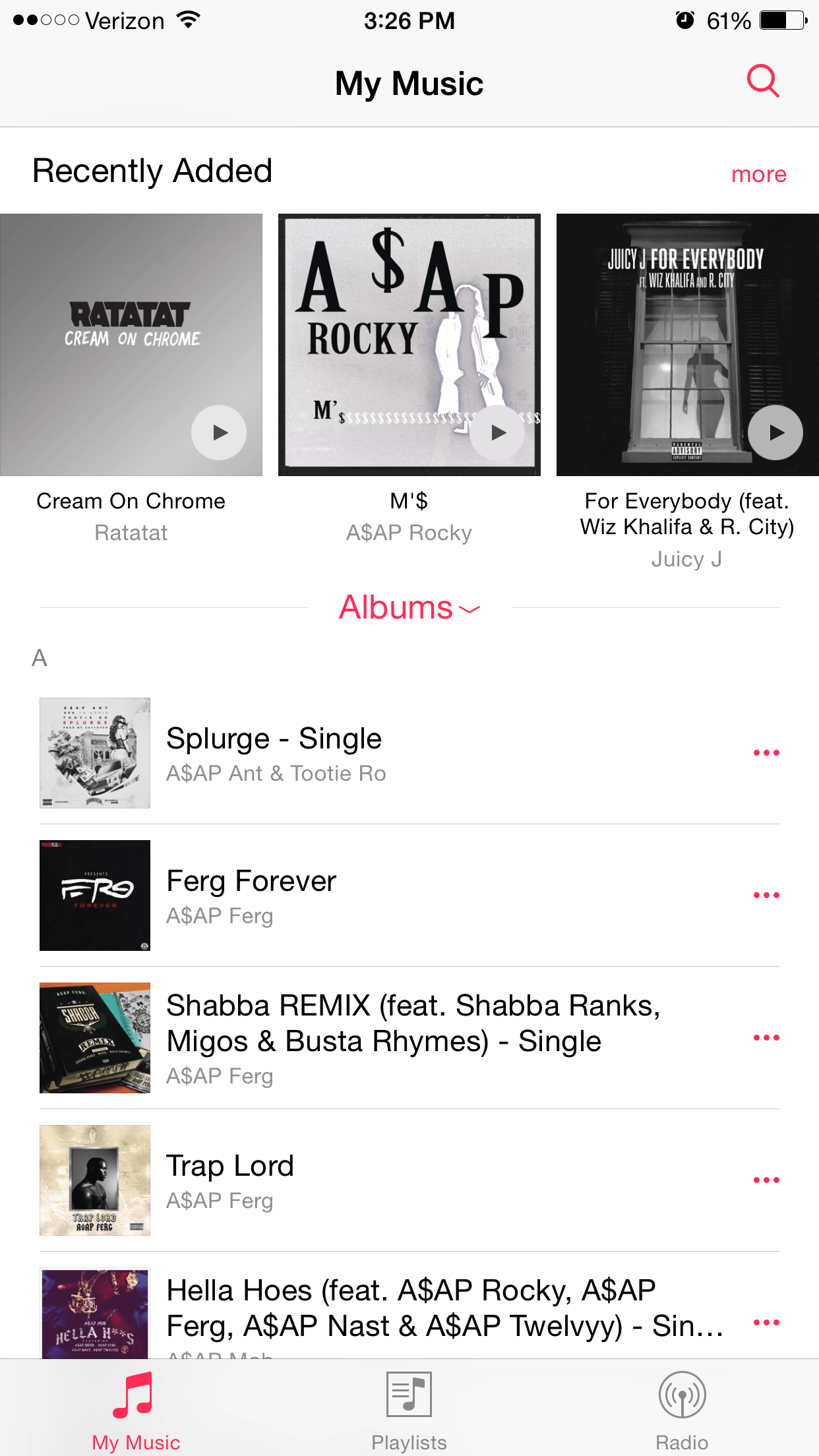The width and height of the screenshot is (819, 1456).
Task: Open the Splurge - Single album
Action: 274,753
